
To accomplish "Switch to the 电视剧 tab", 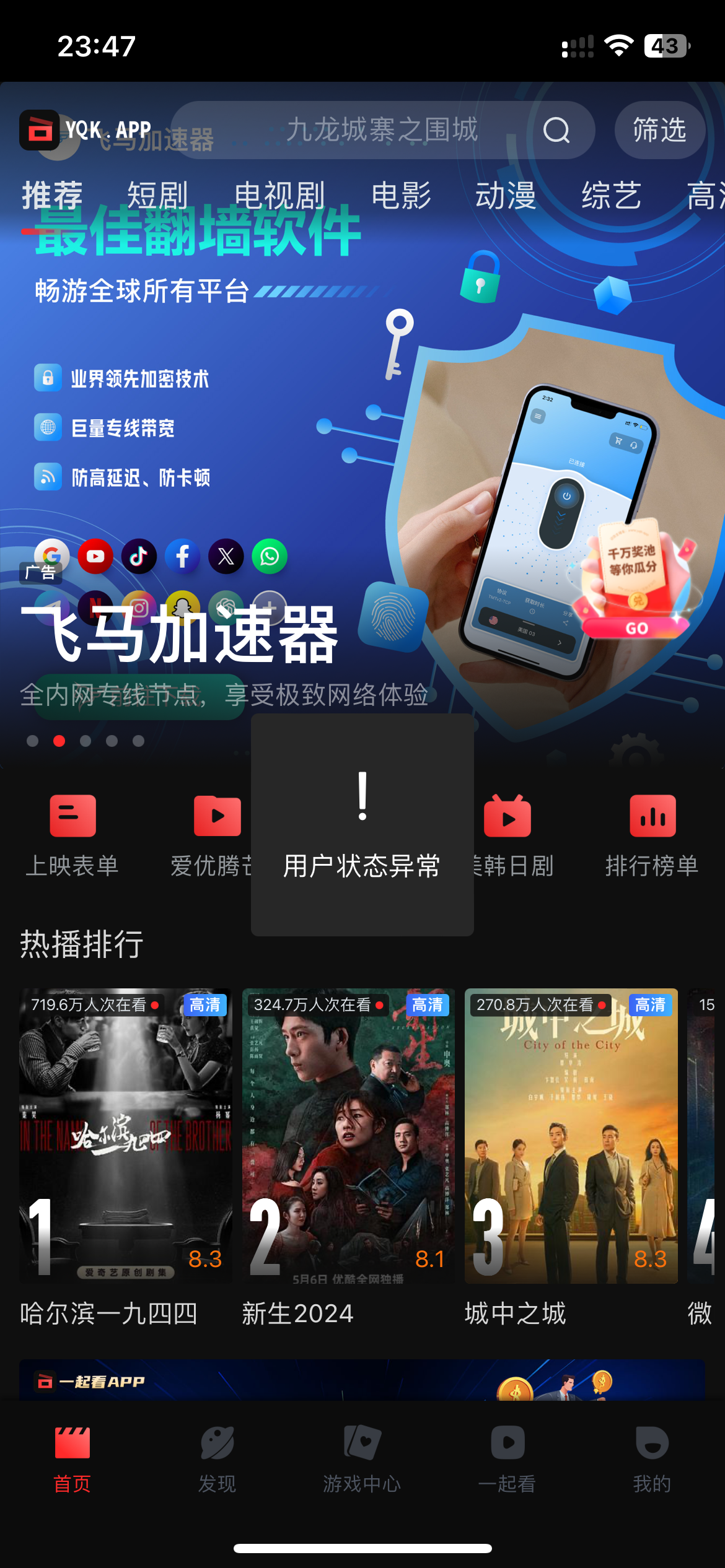I will [x=279, y=196].
